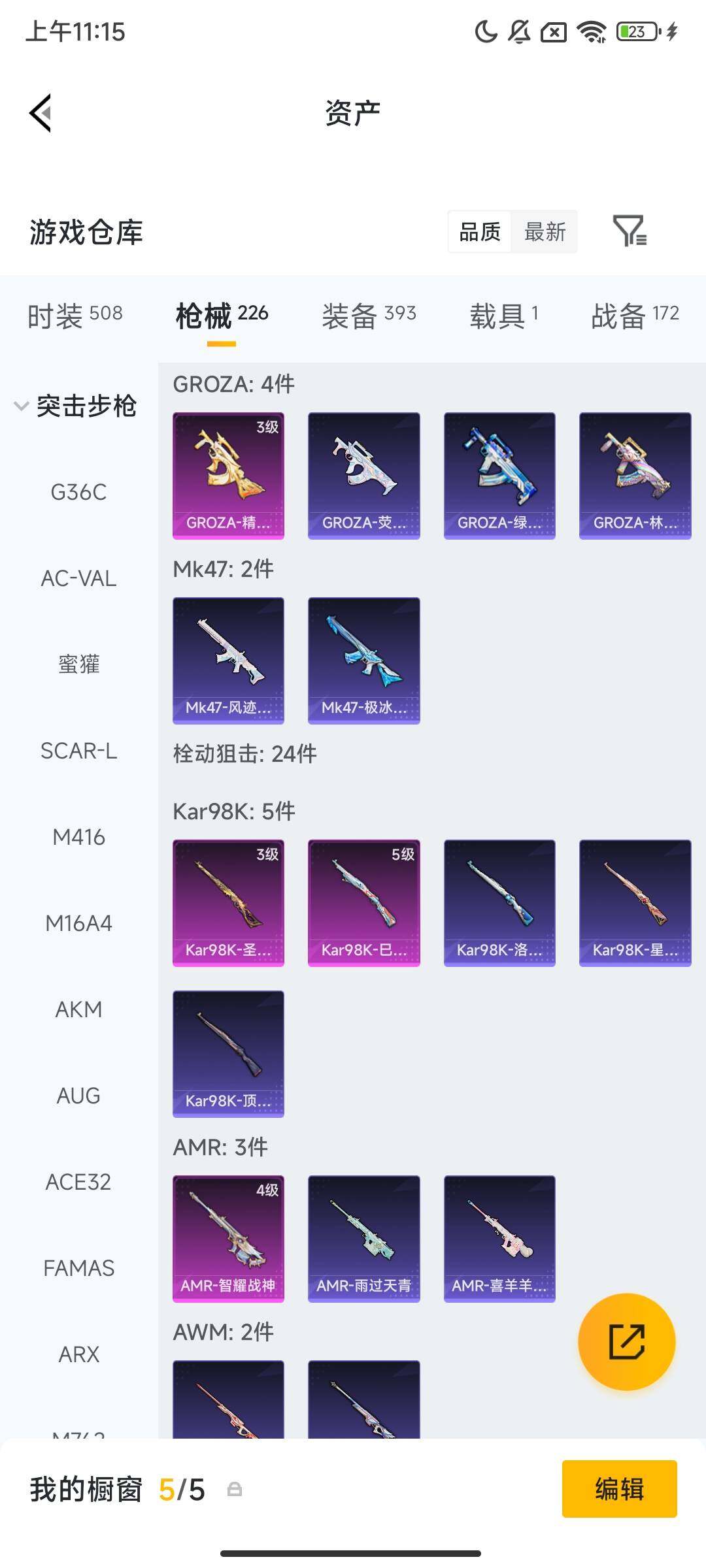
Task: Switch to the 战备 tab
Action: pos(635,316)
